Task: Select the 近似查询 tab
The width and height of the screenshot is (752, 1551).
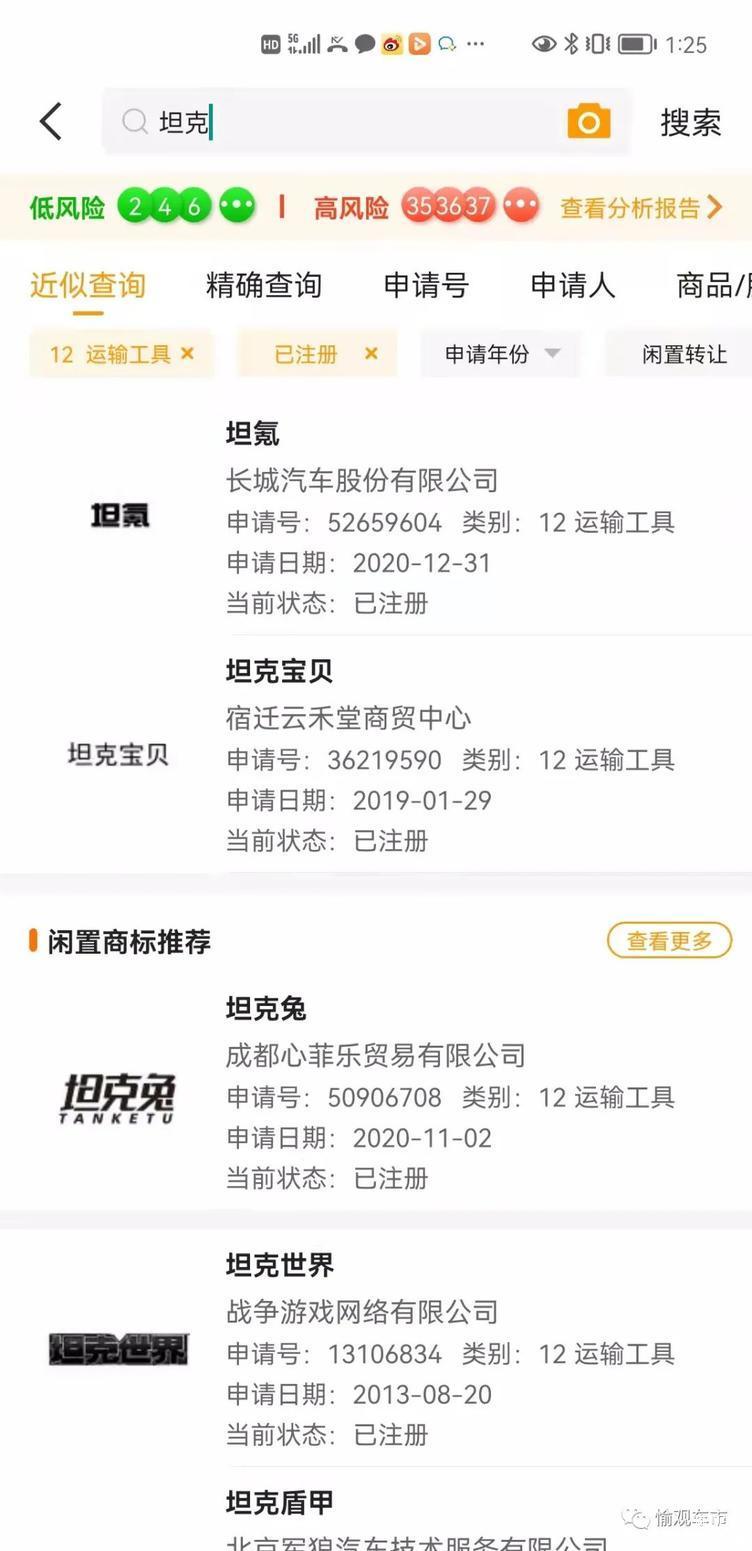Action: click(x=88, y=285)
